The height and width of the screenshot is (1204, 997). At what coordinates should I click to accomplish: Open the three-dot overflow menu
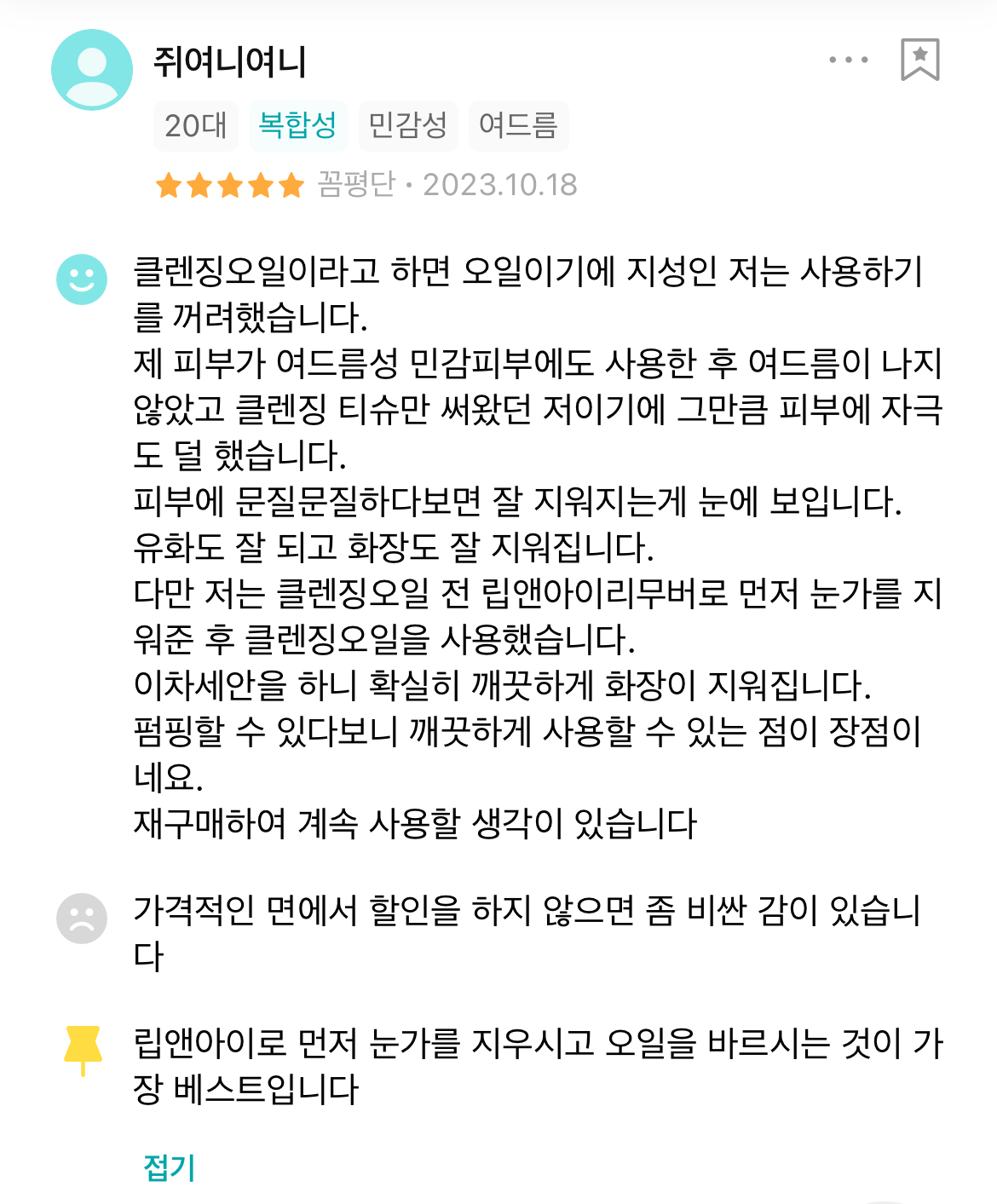coord(848,60)
